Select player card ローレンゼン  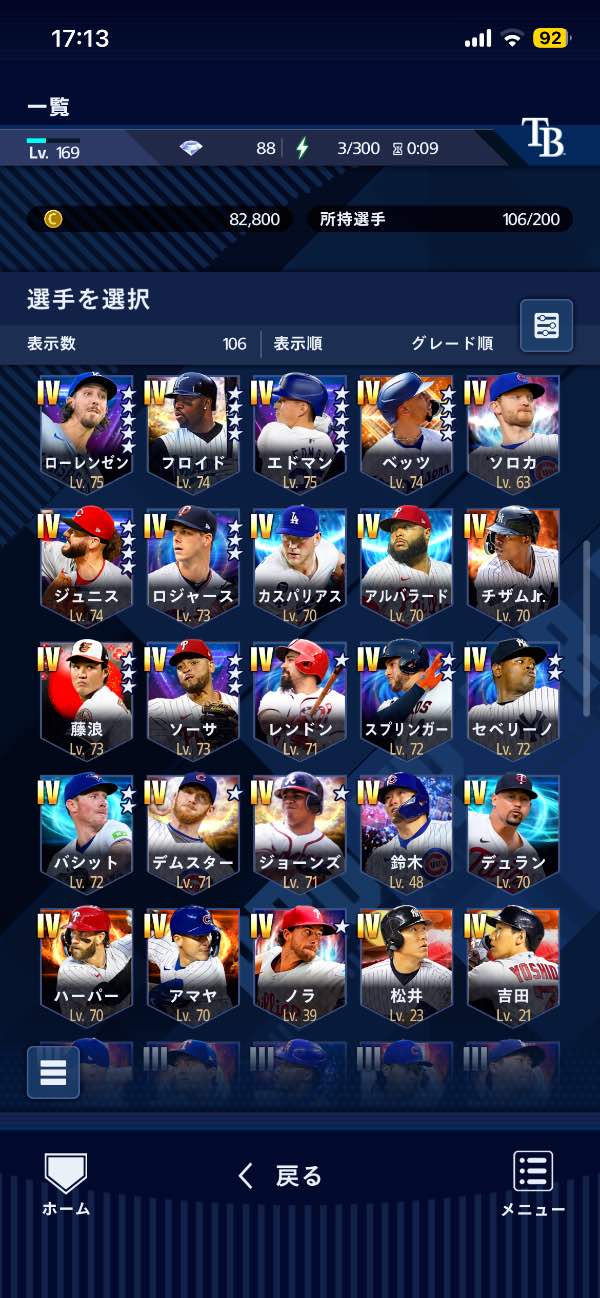coord(86,432)
